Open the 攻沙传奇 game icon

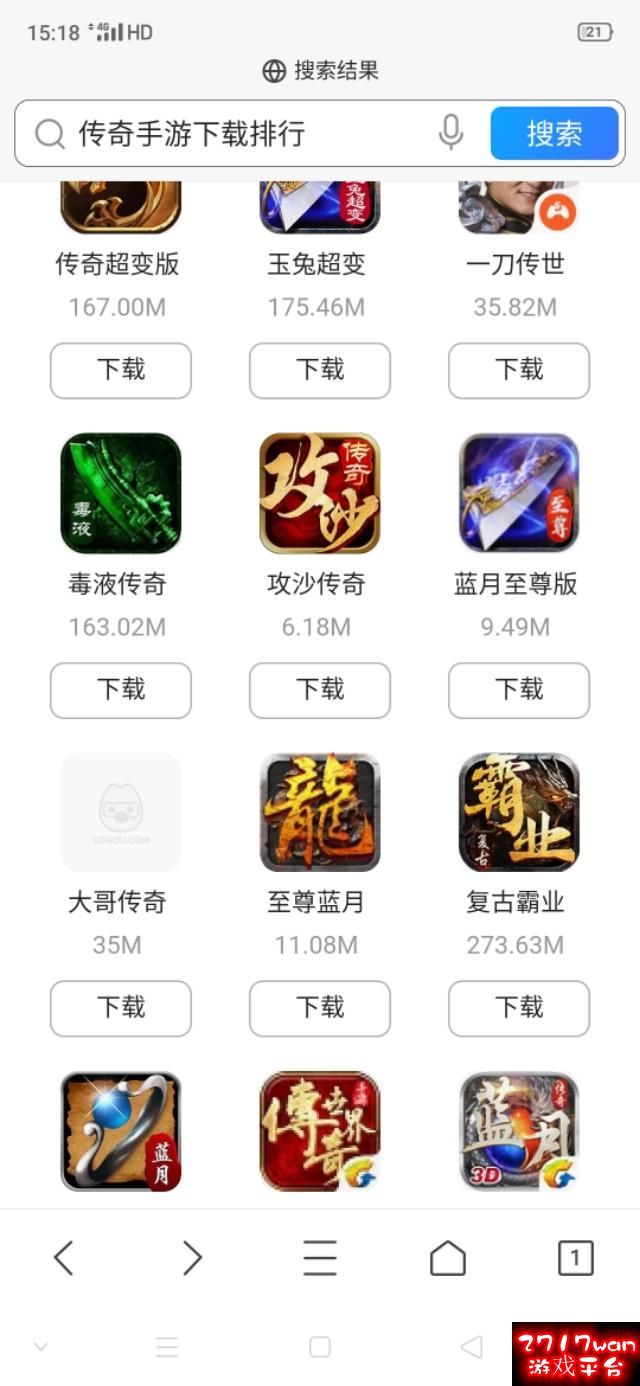coord(319,493)
